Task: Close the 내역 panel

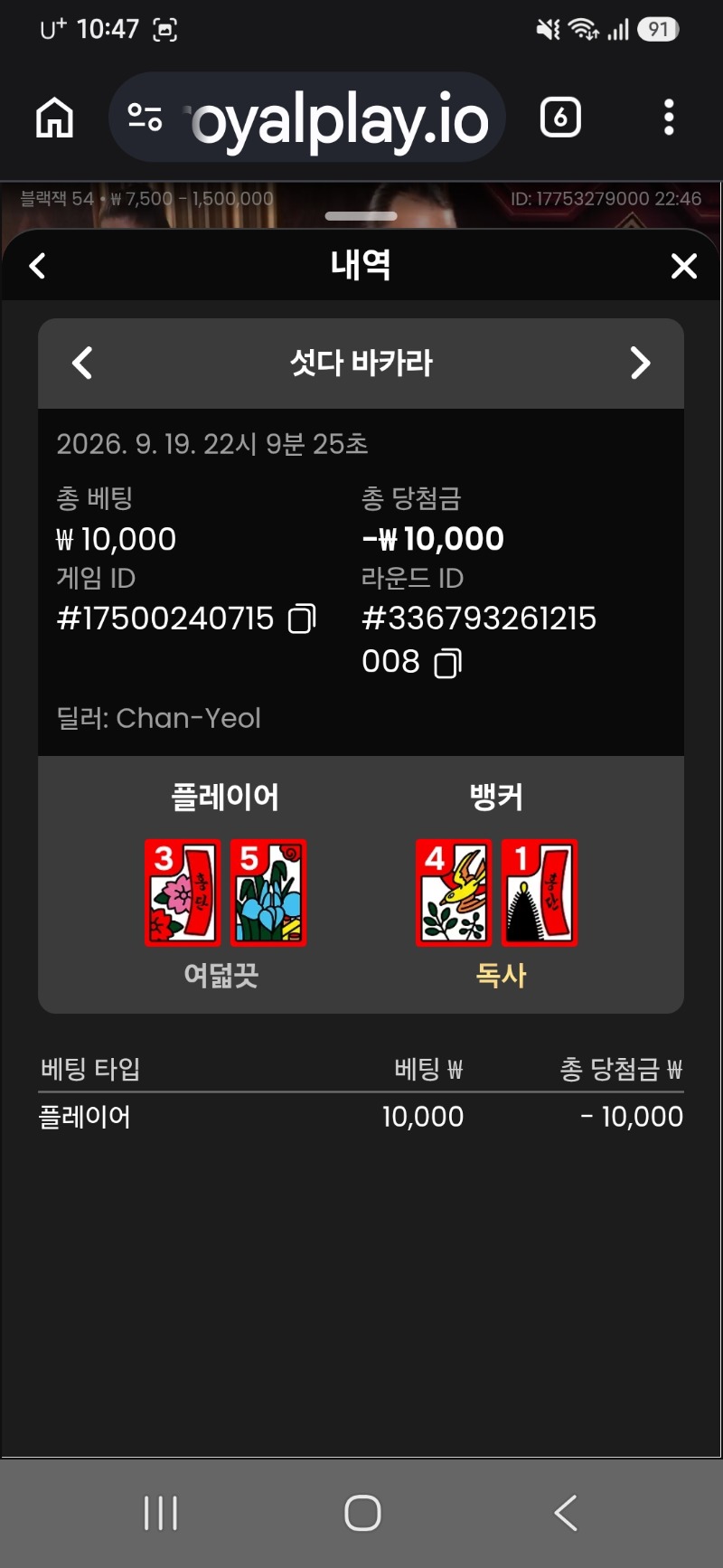Action: click(x=684, y=266)
